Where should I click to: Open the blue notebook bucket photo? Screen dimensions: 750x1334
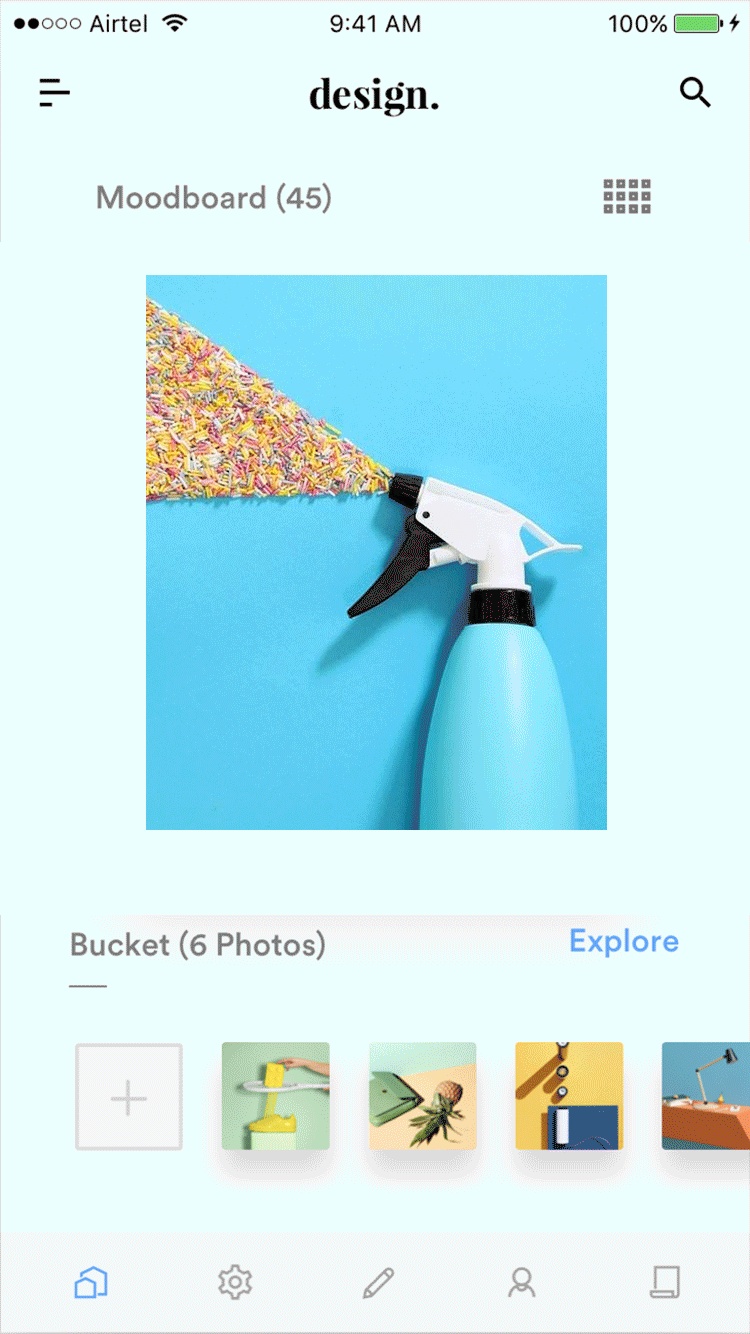tap(569, 1096)
